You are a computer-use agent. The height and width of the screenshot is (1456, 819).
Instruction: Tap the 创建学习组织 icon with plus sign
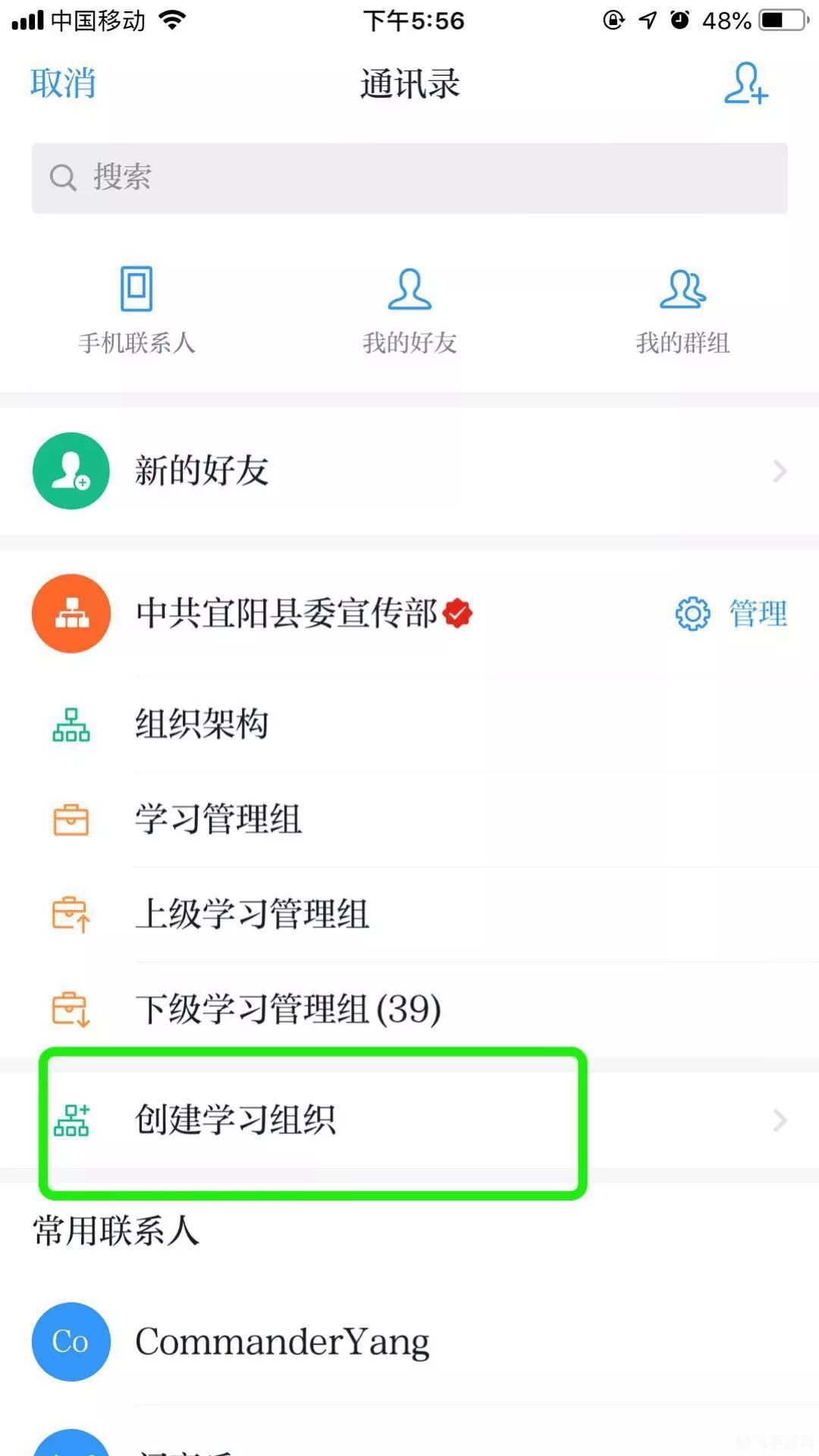(x=73, y=1119)
